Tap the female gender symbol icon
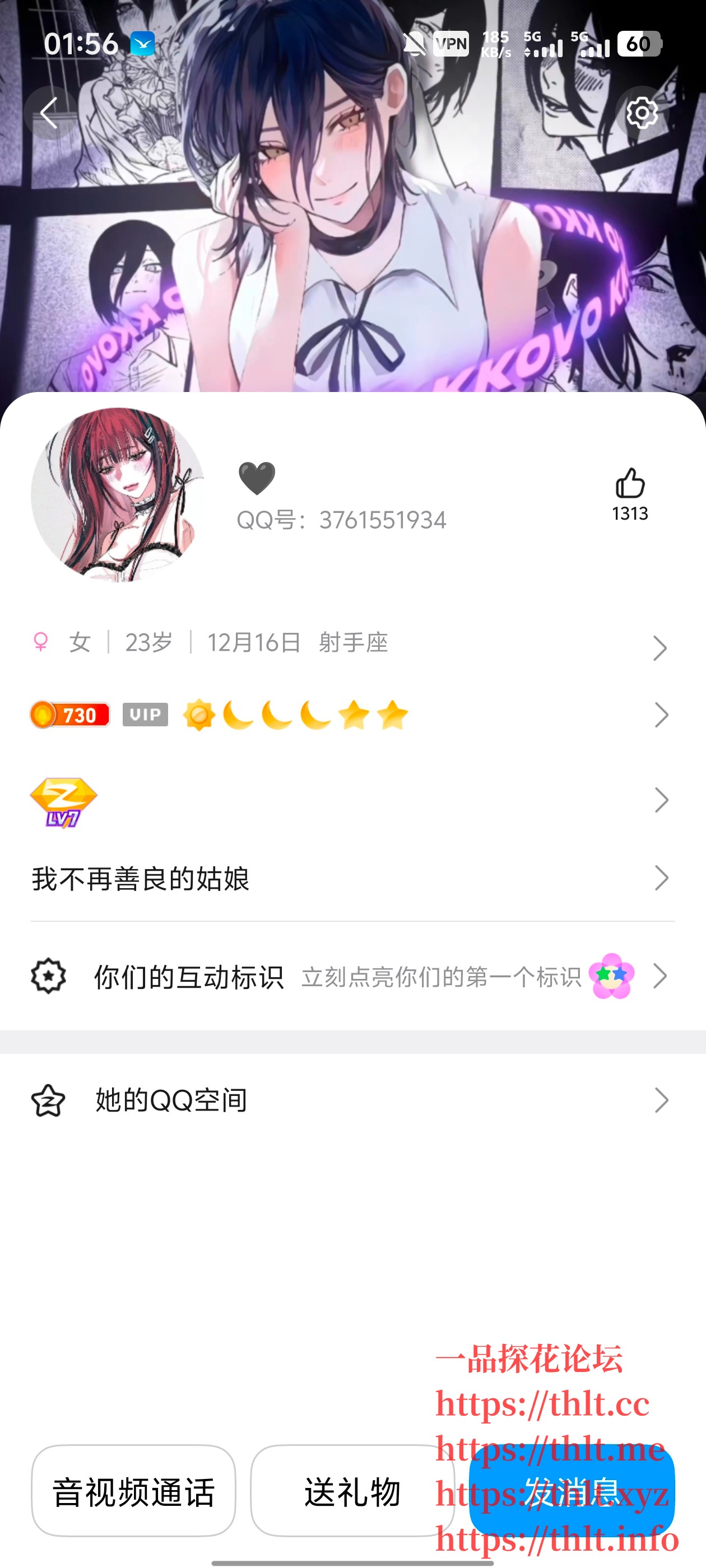 click(41, 642)
